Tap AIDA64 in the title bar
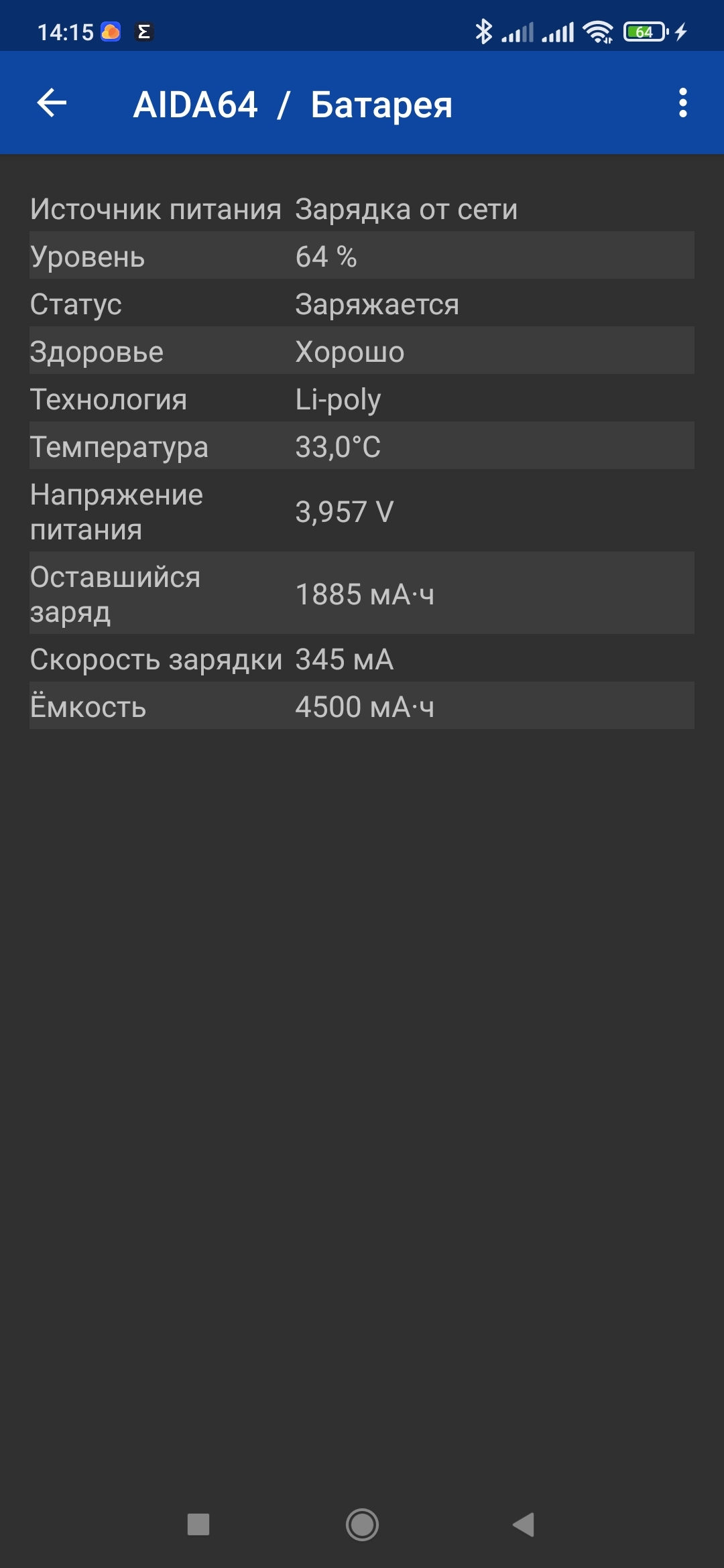724x1568 pixels. coord(198,105)
